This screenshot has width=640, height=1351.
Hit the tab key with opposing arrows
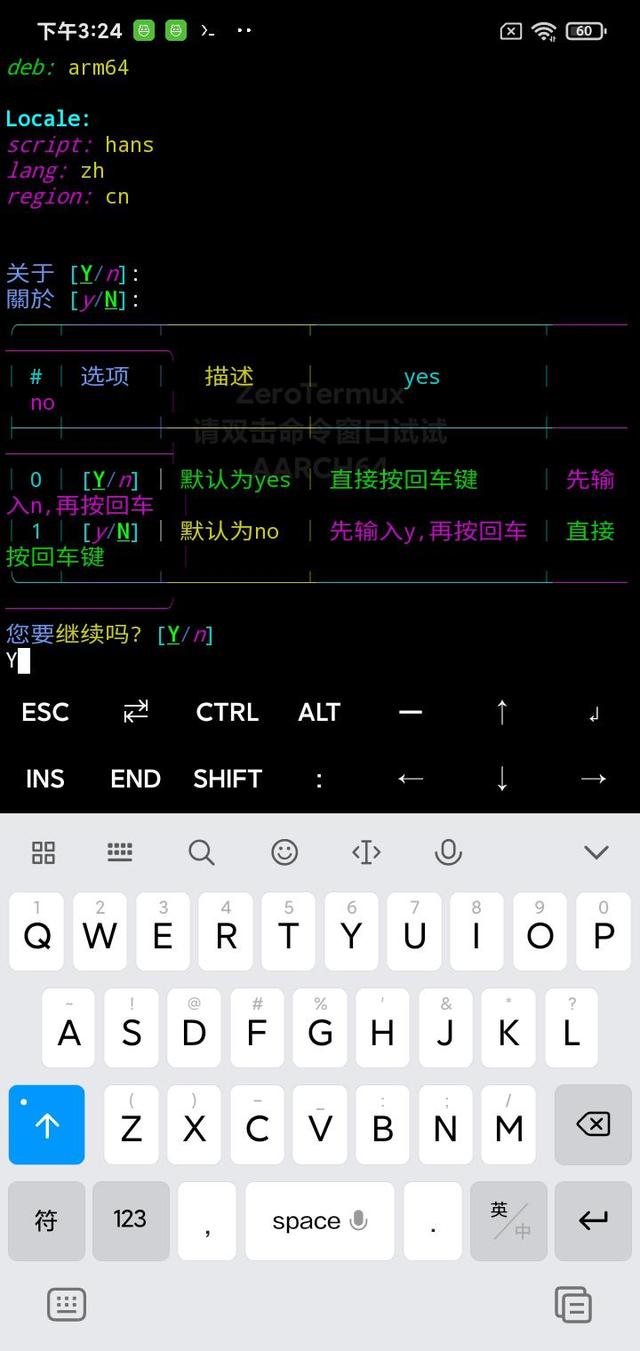pos(136,712)
